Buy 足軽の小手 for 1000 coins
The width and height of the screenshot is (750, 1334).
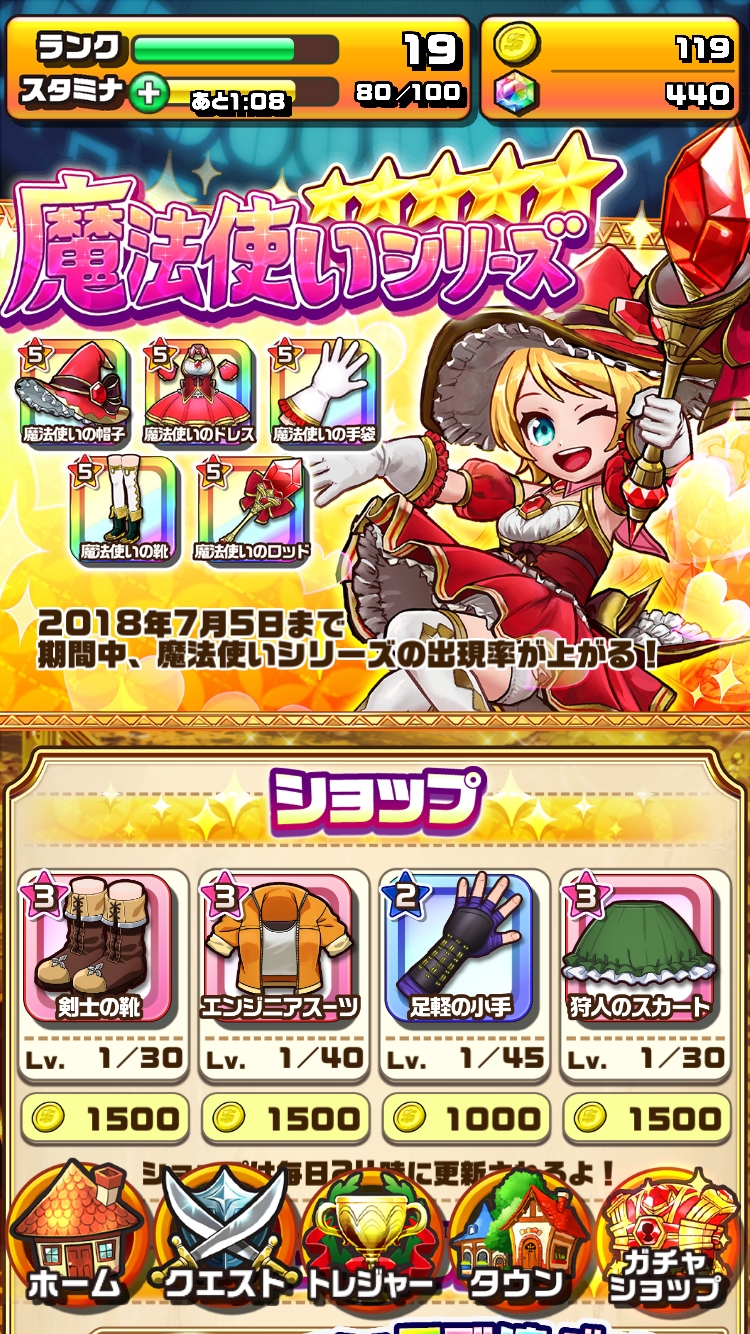pos(465,1119)
